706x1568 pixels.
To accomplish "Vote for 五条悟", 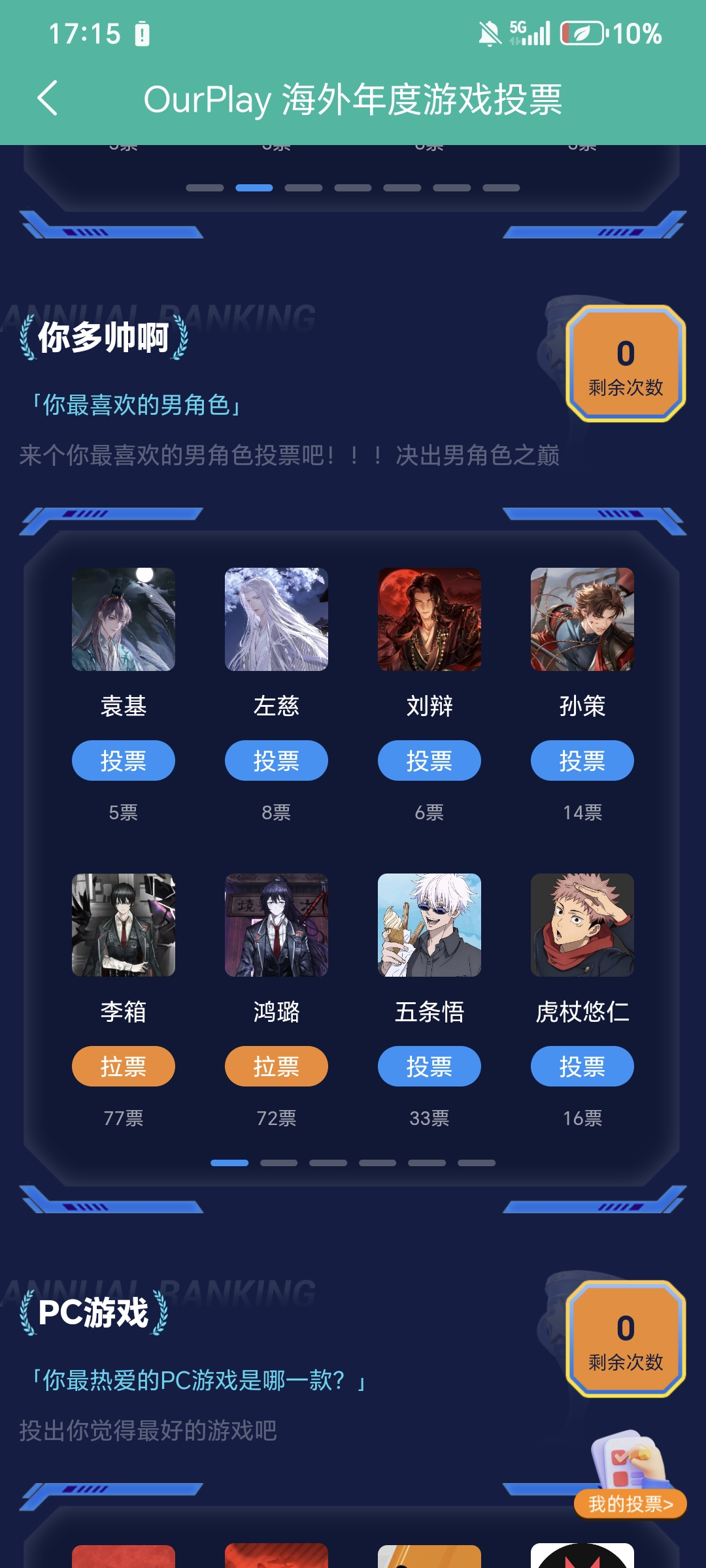I will [429, 1066].
